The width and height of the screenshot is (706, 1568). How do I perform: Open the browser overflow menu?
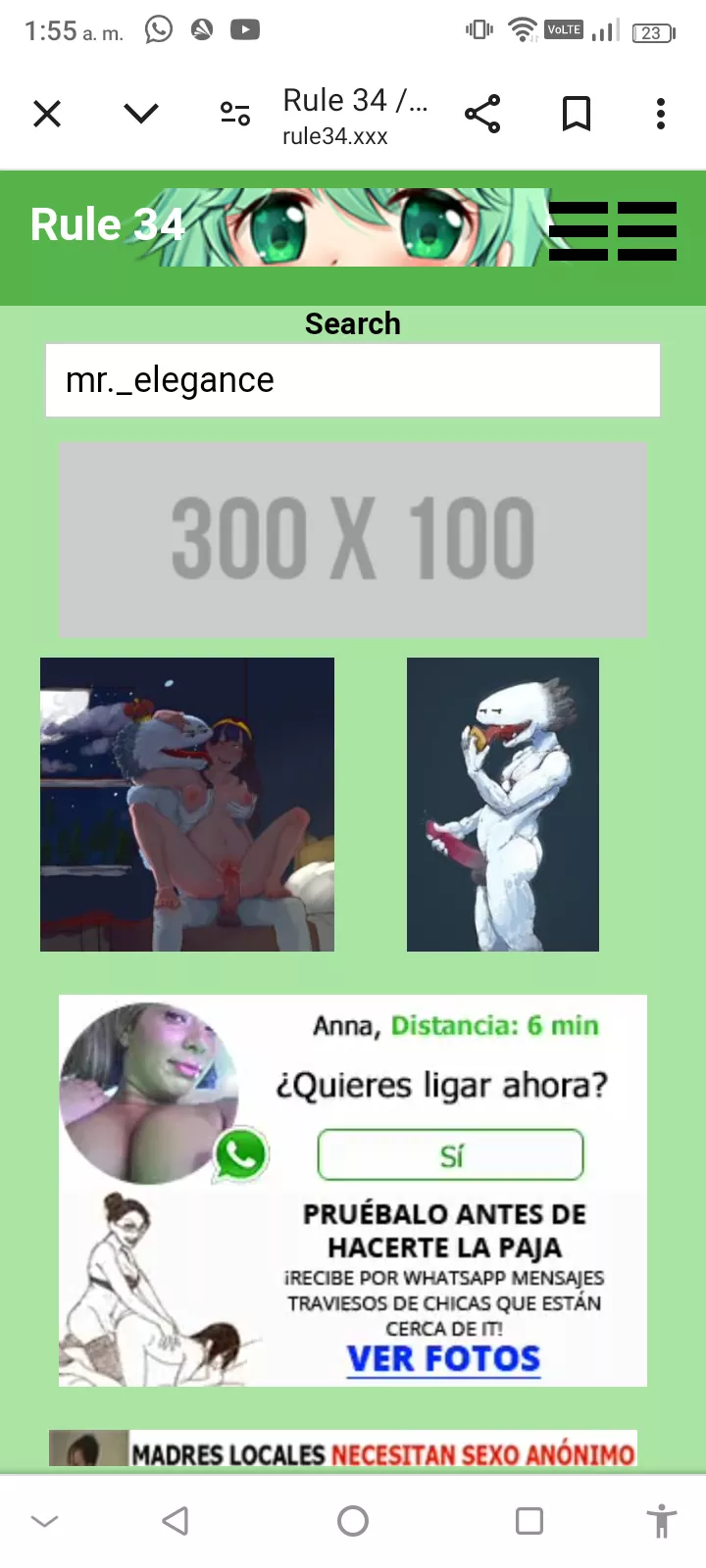coord(661,114)
